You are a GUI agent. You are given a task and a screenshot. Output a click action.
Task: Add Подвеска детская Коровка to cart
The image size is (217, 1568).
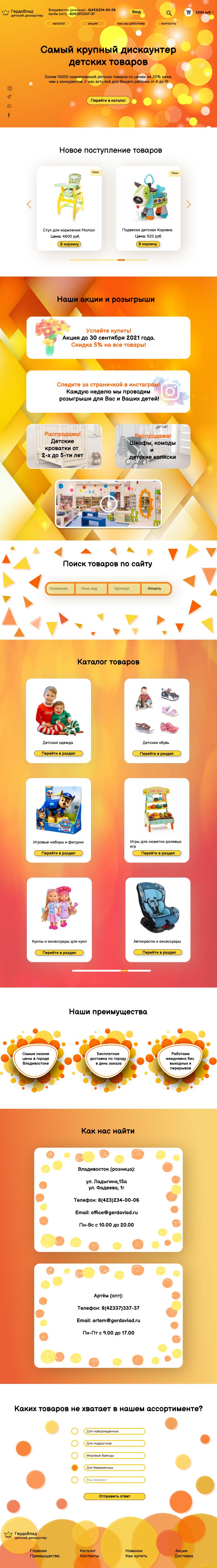[x=147, y=244]
